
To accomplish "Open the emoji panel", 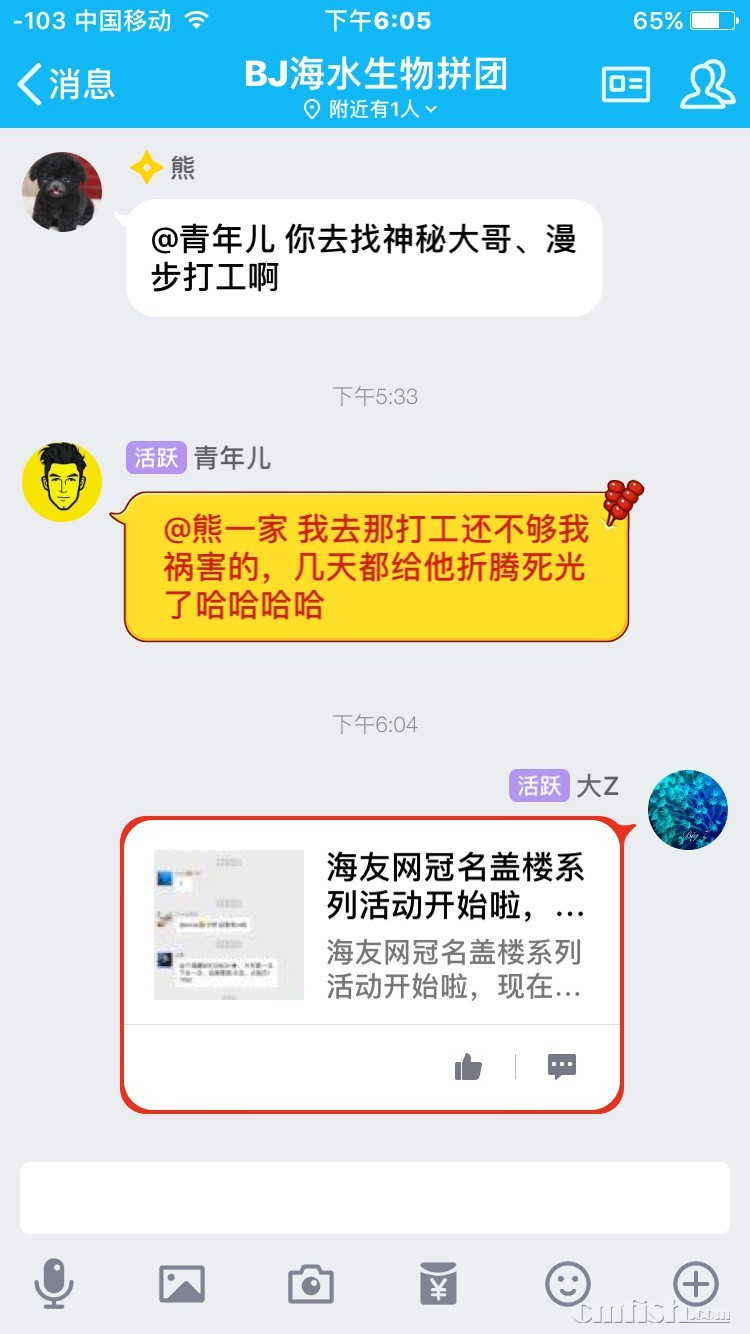I will (567, 1283).
